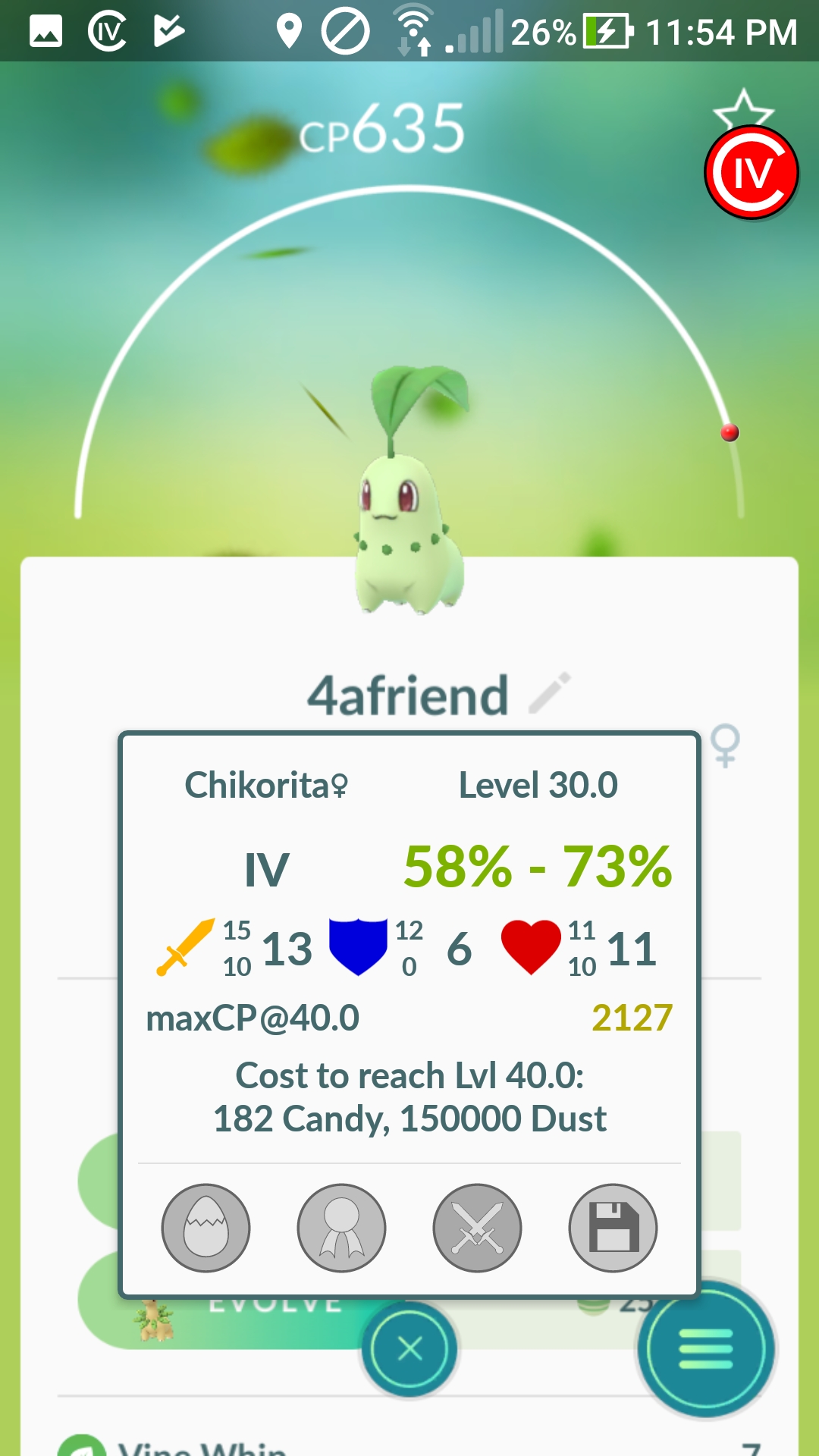Open the ribbon badge icon in IV panel
The width and height of the screenshot is (819, 1456).
click(x=341, y=1228)
